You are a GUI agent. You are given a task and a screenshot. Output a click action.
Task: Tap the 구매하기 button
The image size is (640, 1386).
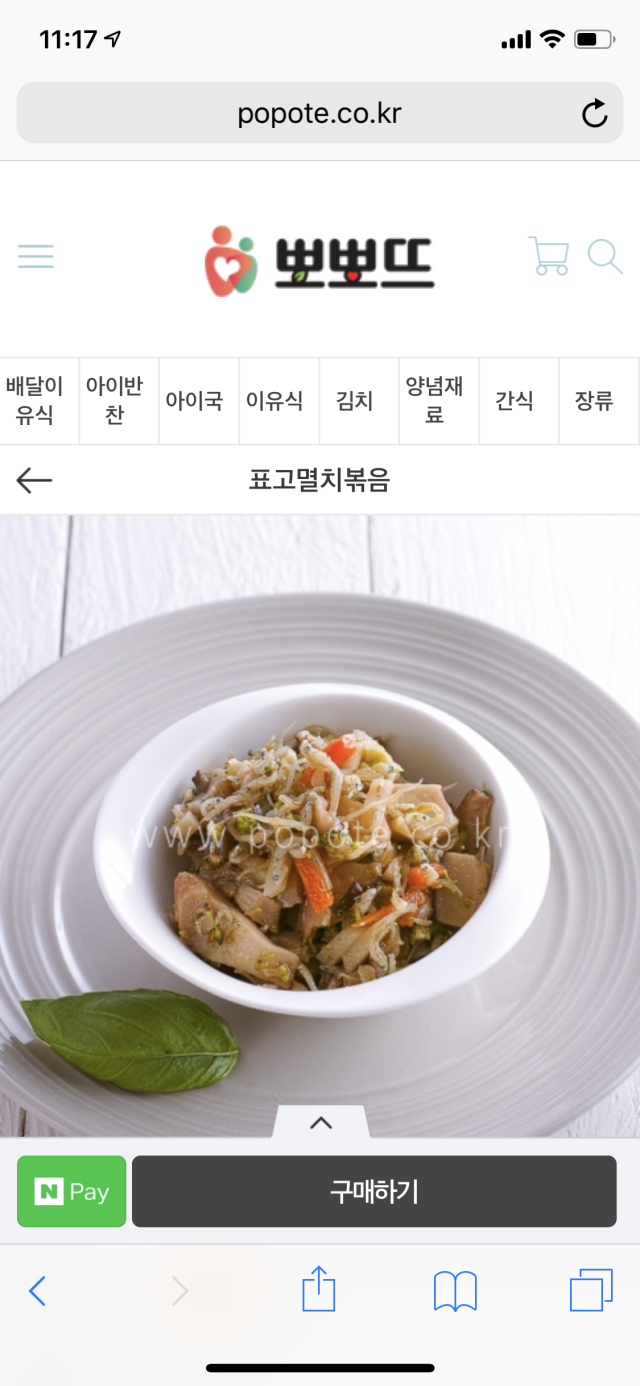pos(374,1191)
